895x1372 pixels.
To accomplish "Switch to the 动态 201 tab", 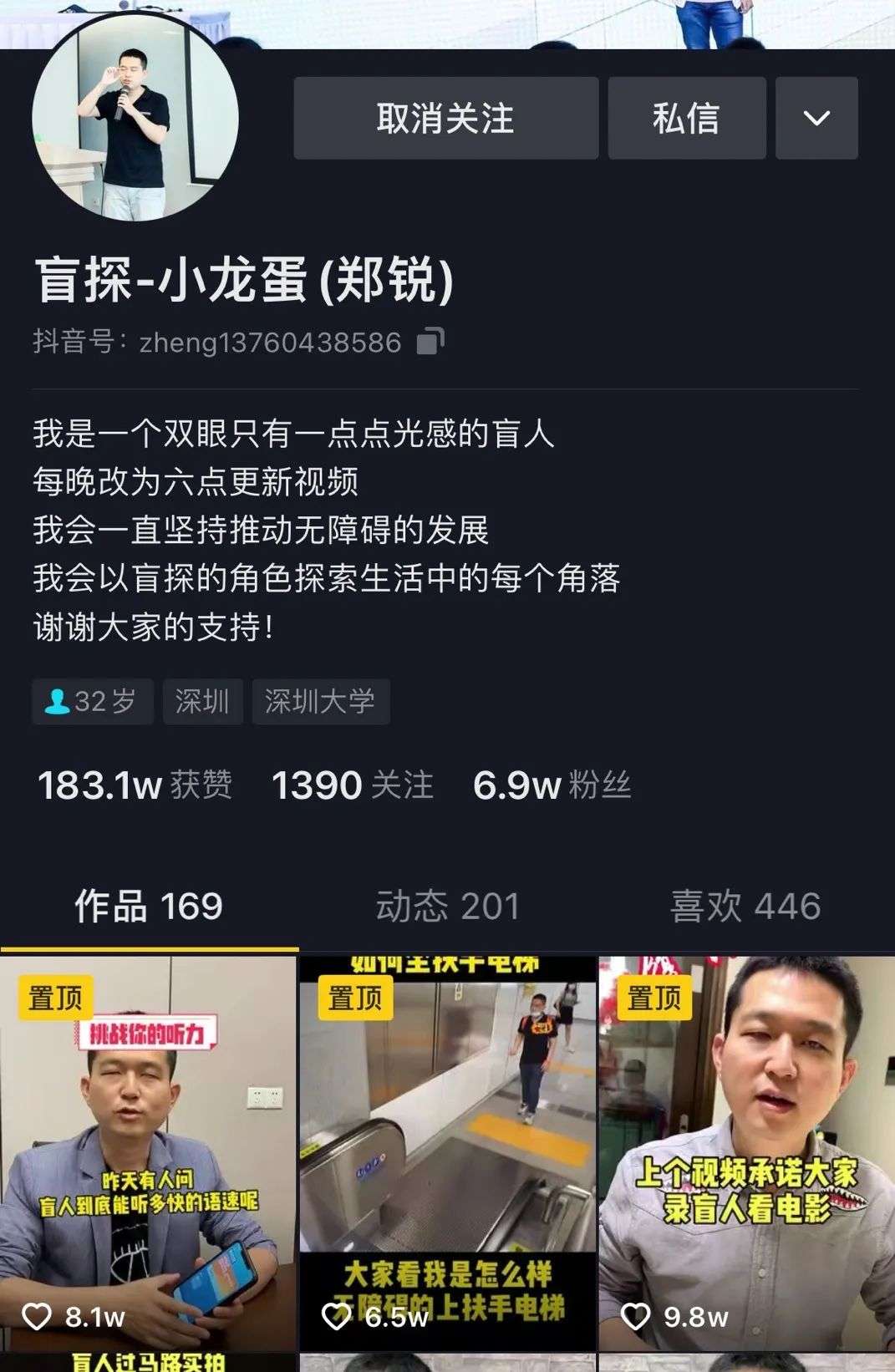I will [447, 907].
